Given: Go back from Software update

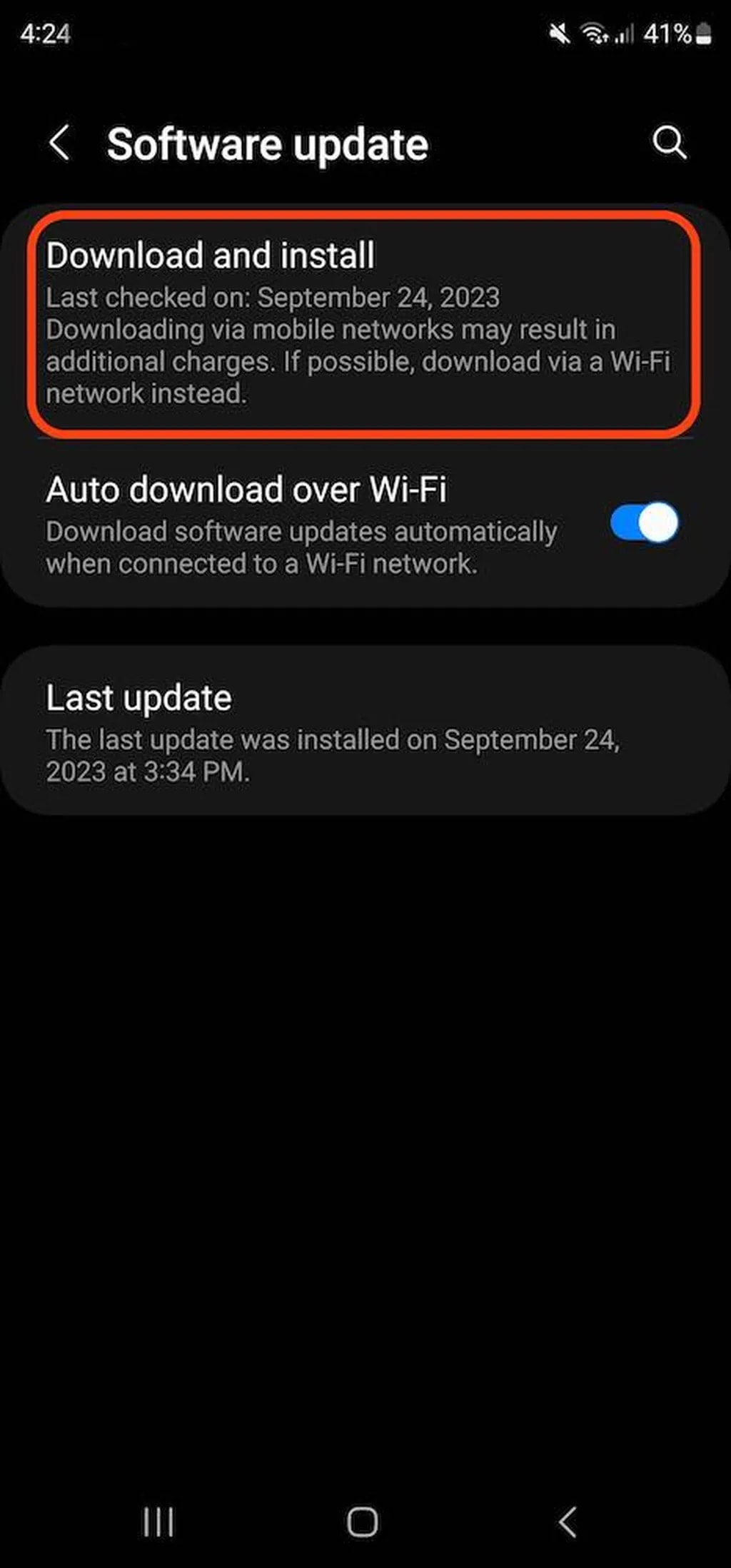Looking at the screenshot, I should [60, 143].
